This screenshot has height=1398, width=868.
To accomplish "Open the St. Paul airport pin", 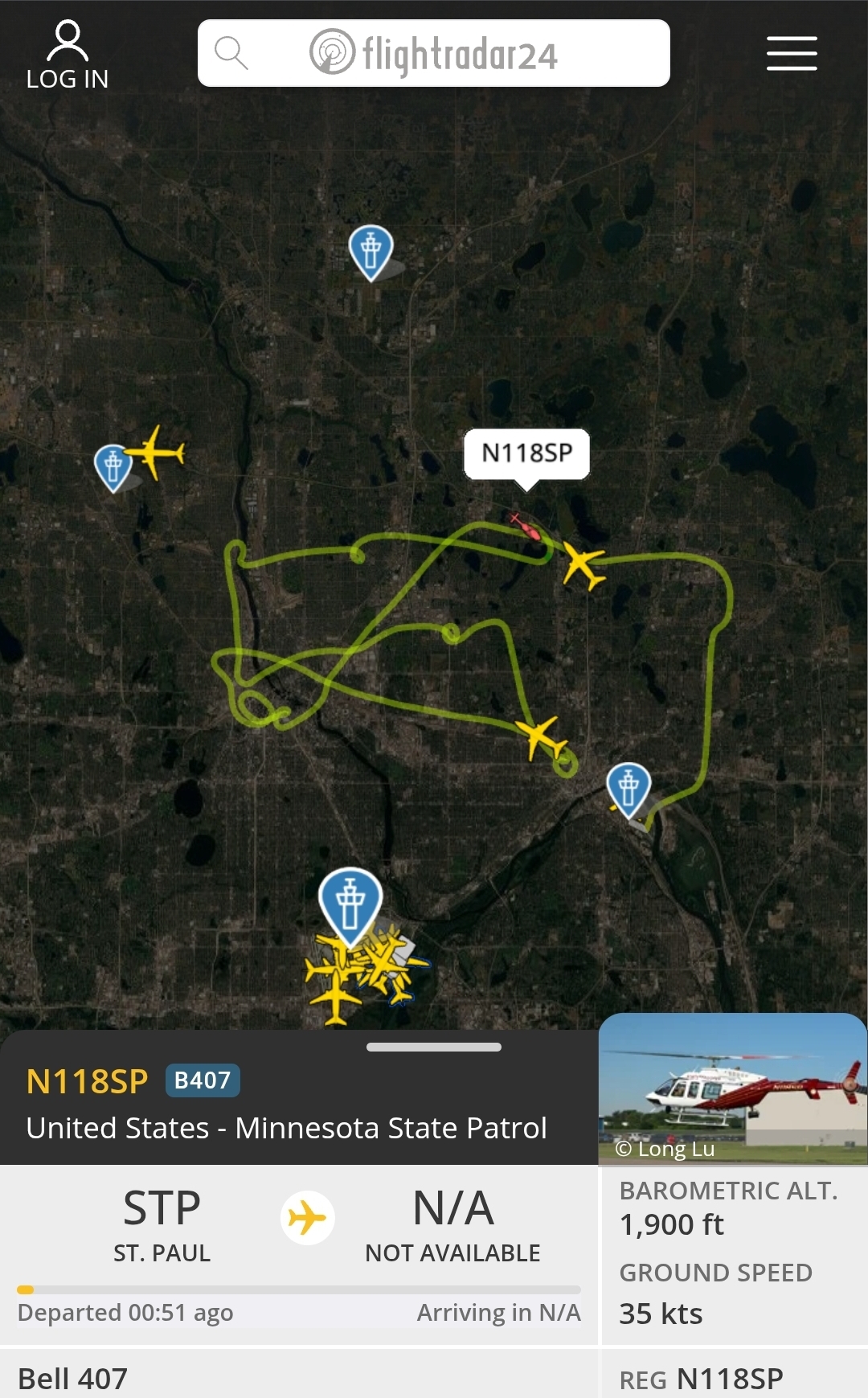I will pos(628,787).
